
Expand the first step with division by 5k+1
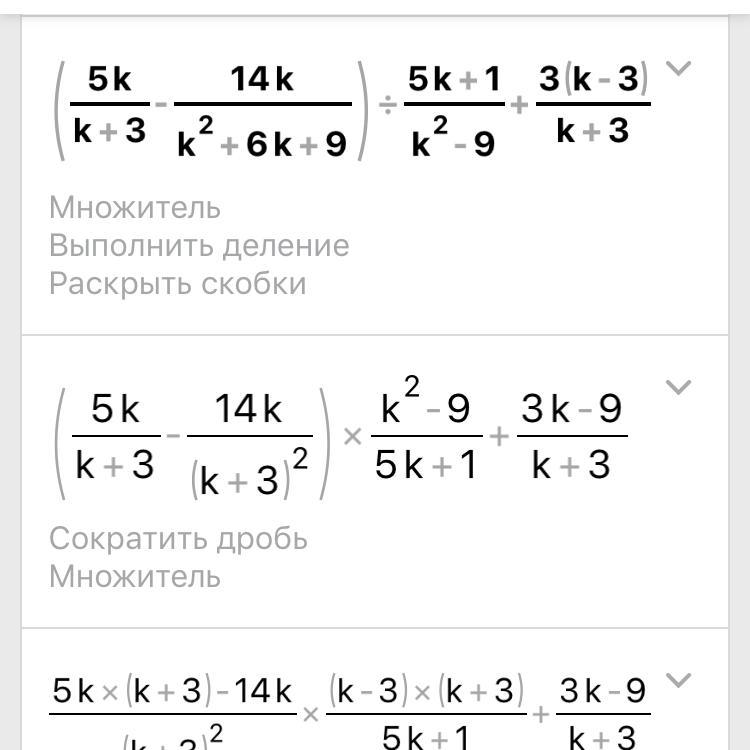679,69
